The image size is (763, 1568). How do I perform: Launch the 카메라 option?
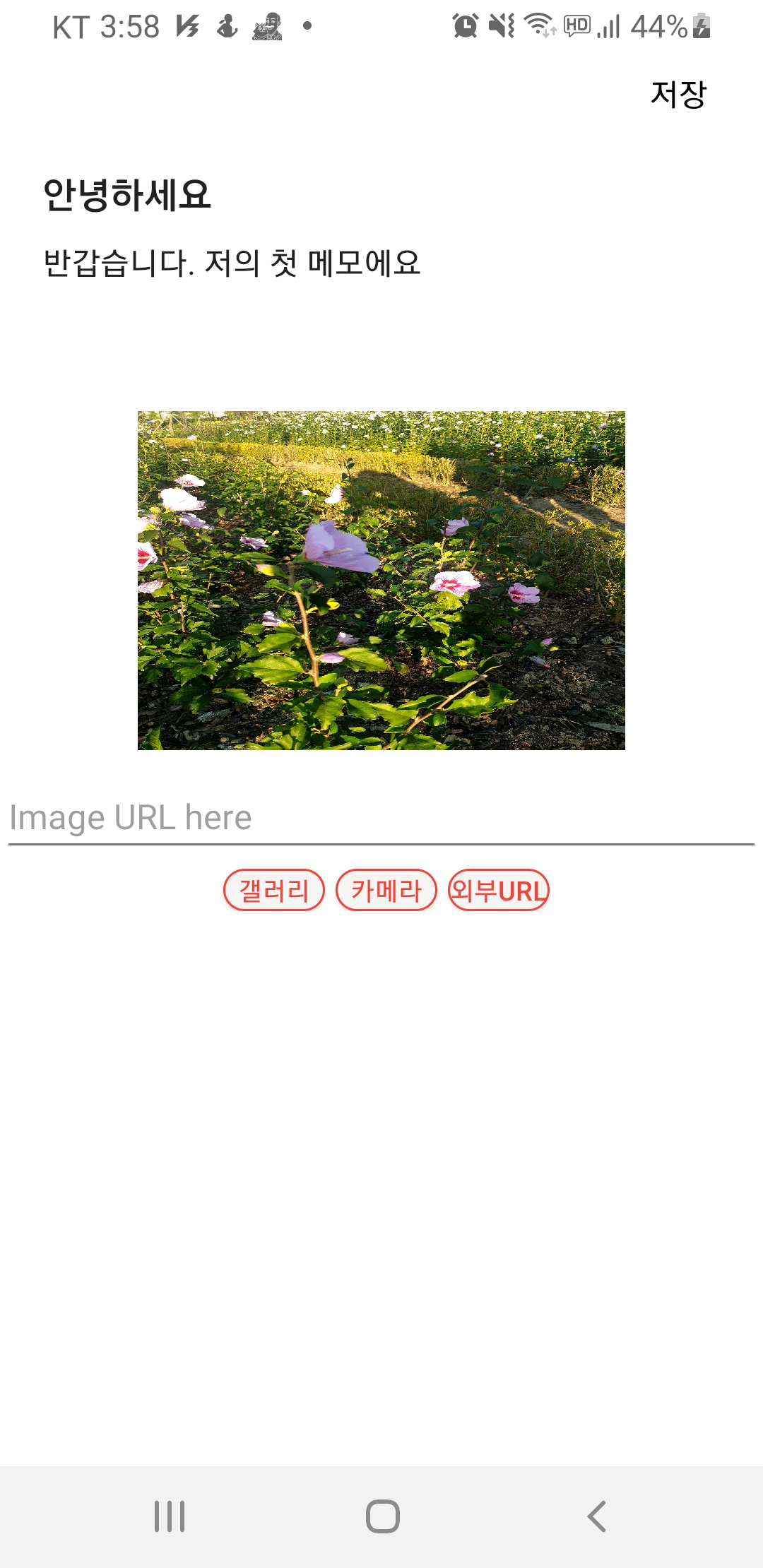click(388, 891)
